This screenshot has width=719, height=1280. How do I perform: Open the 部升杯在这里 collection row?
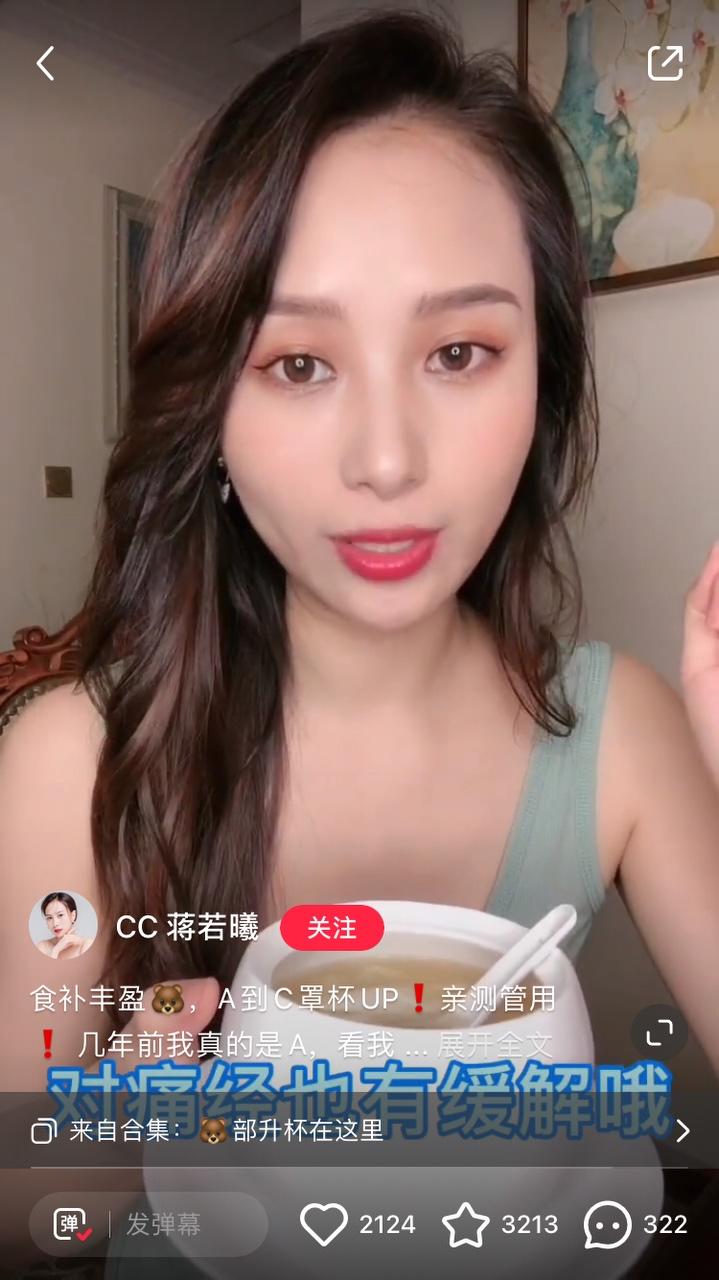pos(359,1131)
